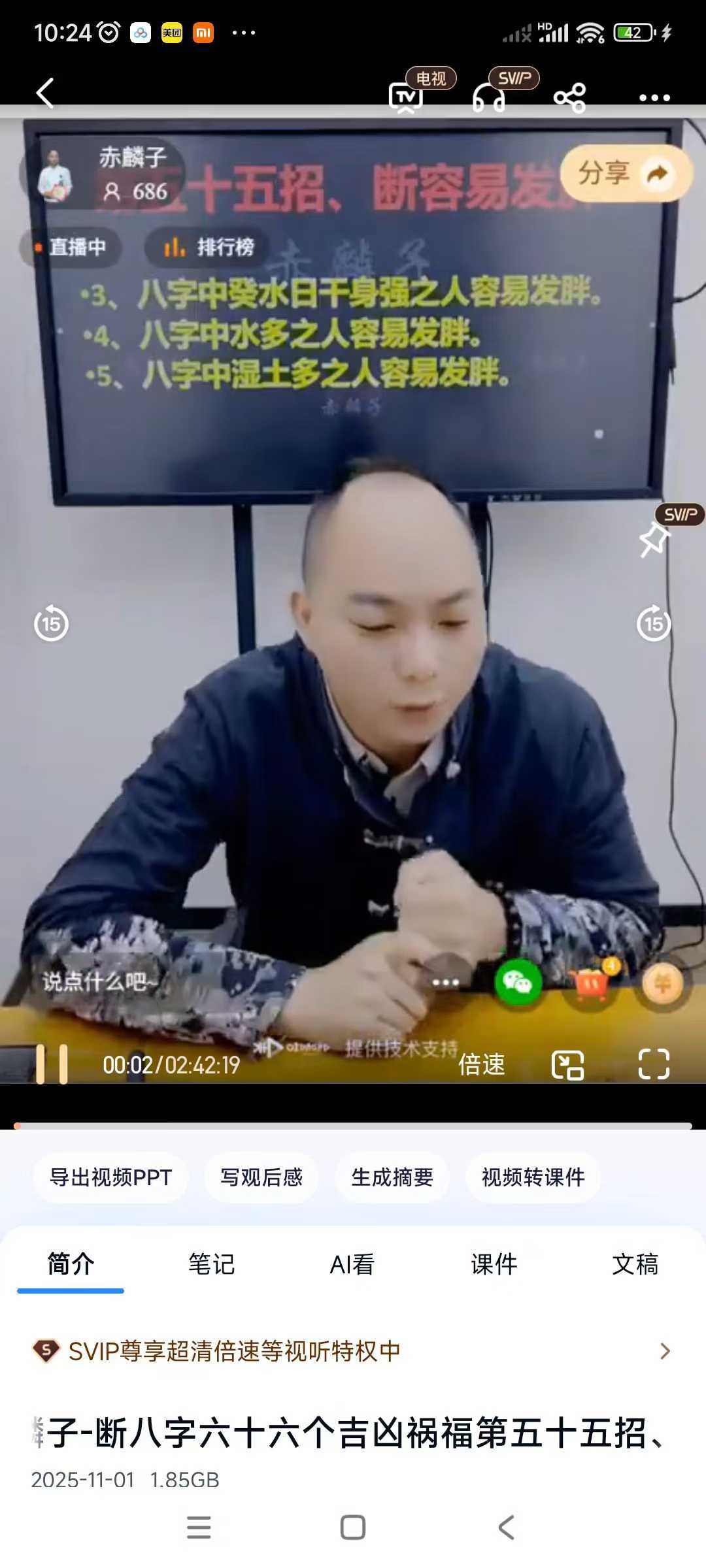
Task: Switch to audio-only headphone mode
Action: pos(489,98)
